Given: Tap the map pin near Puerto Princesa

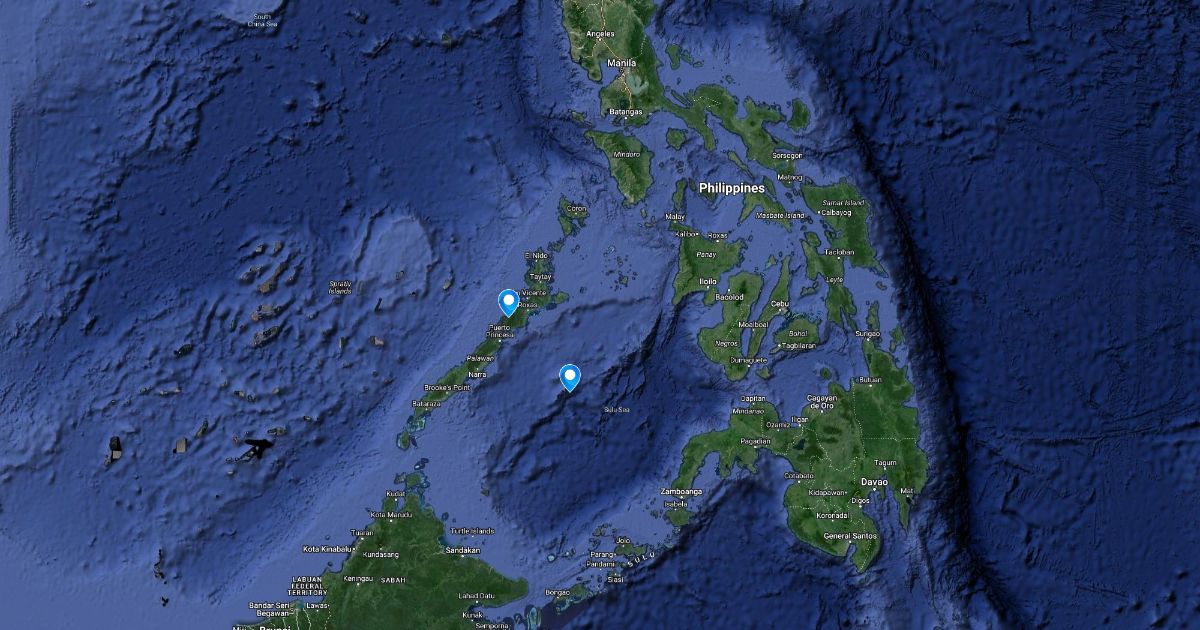Looking at the screenshot, I should (509, 300).
